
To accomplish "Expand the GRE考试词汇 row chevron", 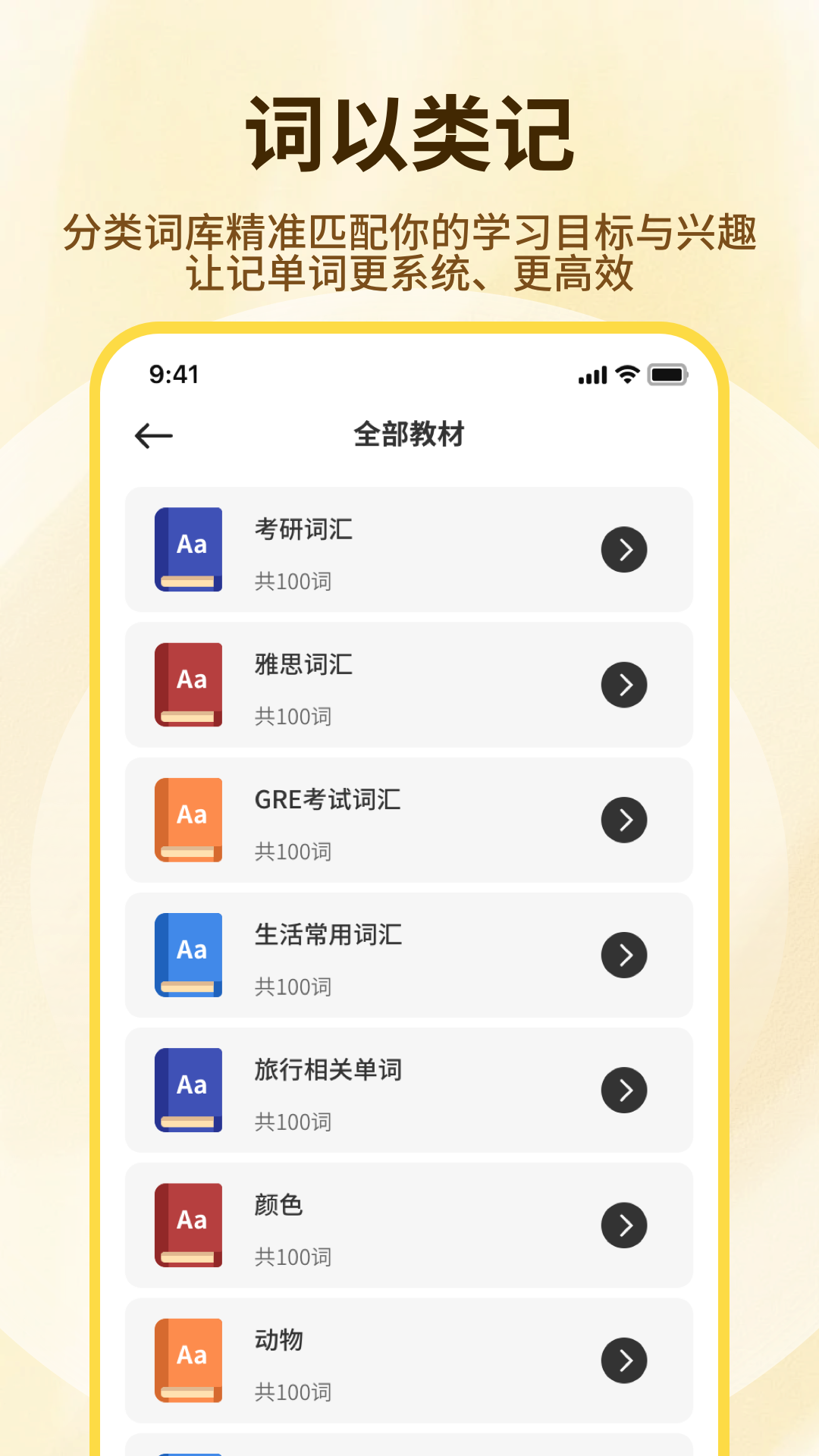I will [x=624, y=819].
